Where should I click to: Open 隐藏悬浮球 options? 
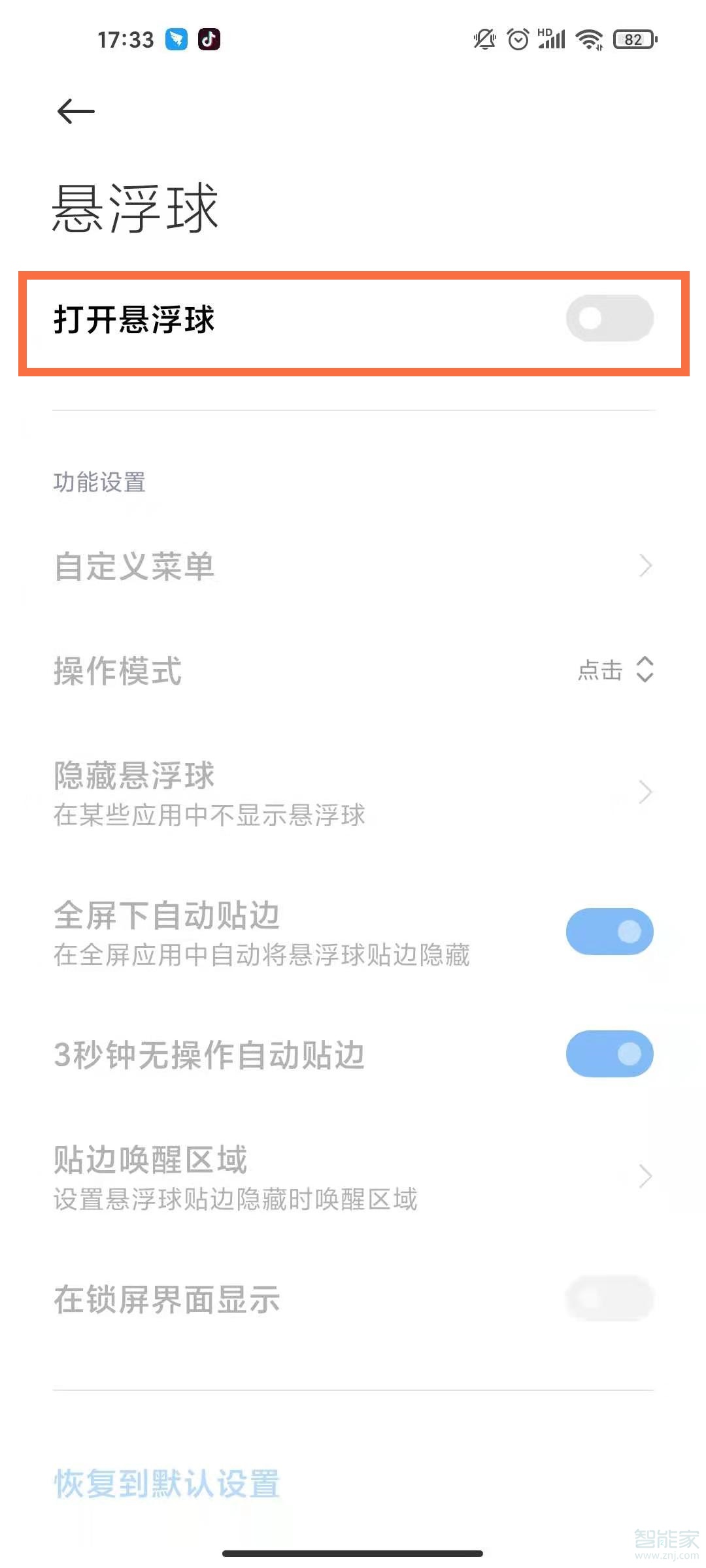(x=353, y=792)
